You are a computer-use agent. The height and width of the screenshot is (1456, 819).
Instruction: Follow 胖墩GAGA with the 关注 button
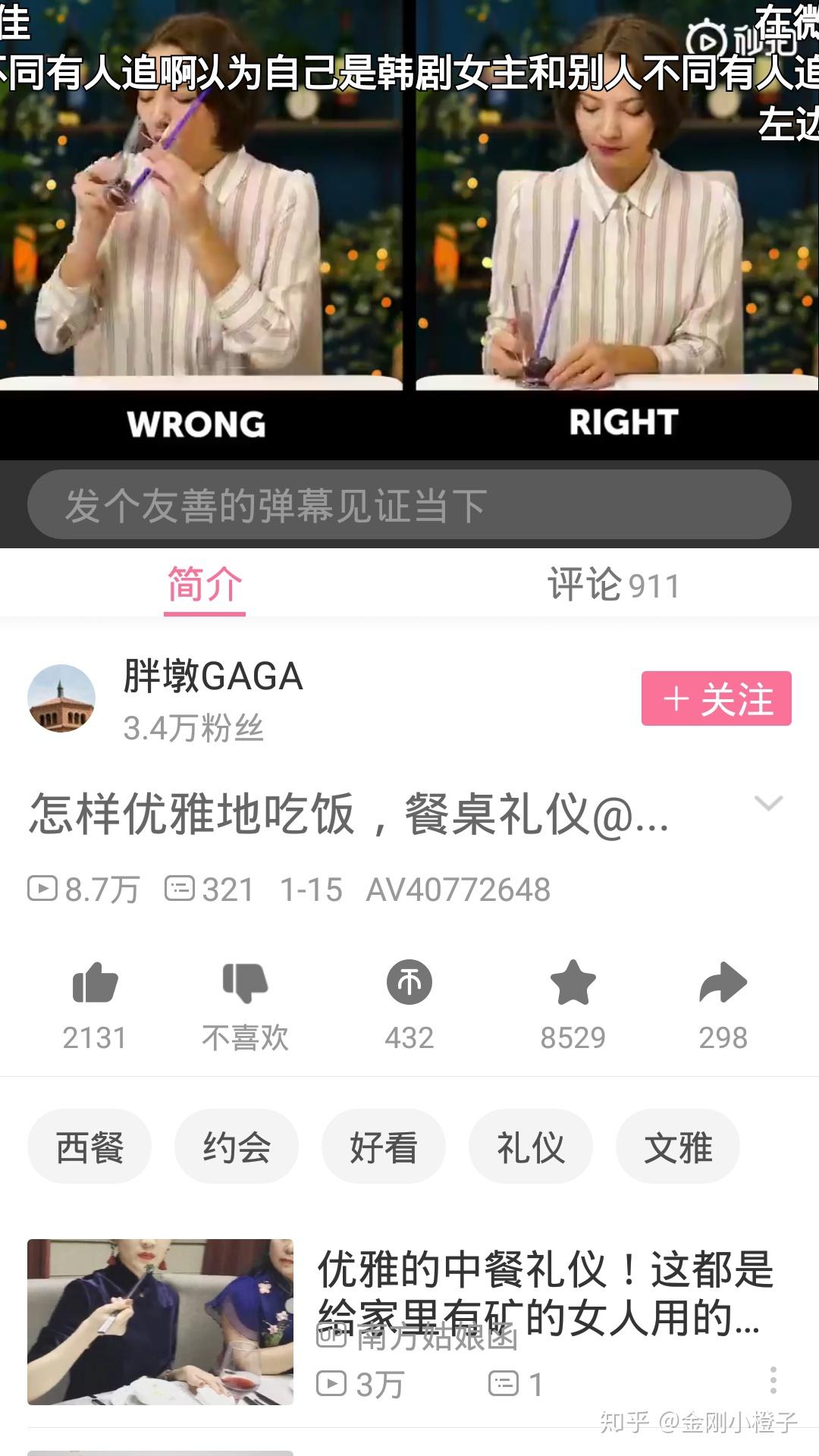[717, 698]
